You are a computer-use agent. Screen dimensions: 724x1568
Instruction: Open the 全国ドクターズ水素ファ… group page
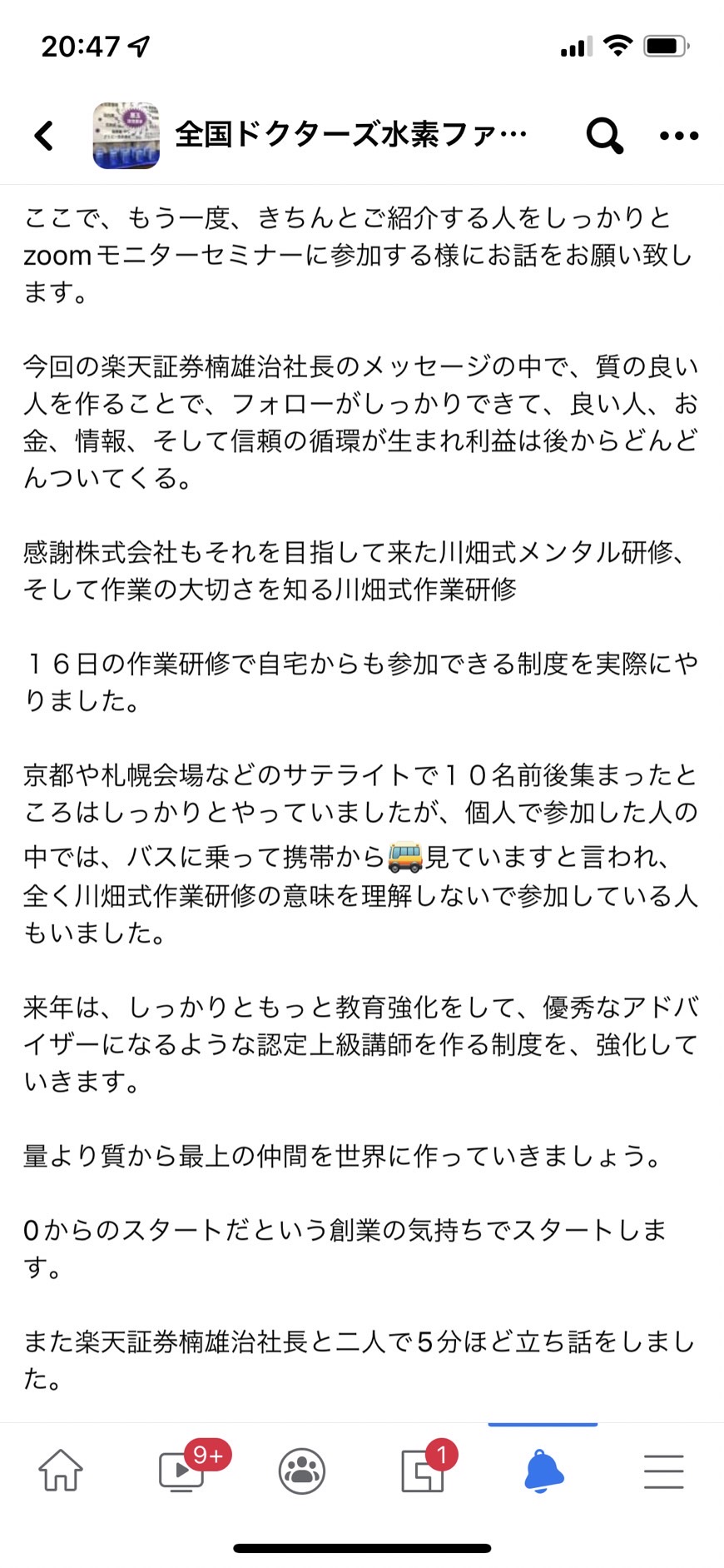coord(351,135)
